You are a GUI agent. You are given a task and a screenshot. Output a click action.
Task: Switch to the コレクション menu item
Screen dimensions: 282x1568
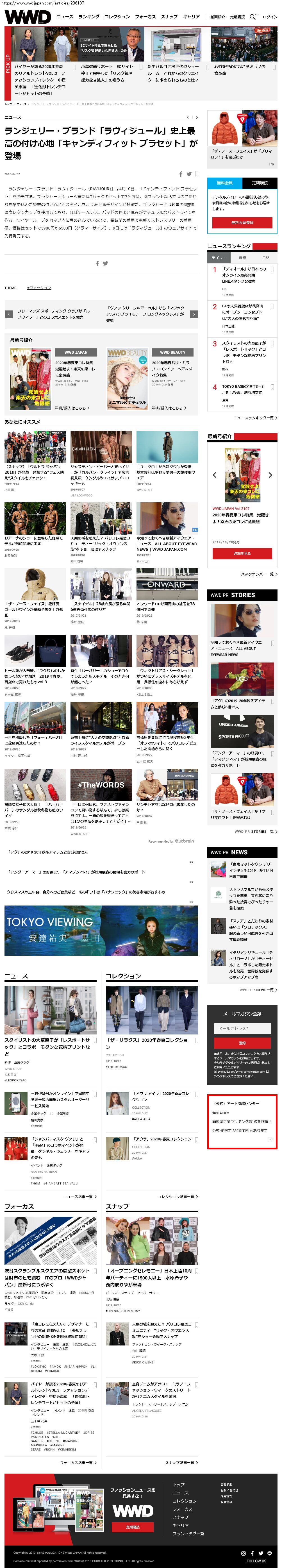(x=117, y=16)
